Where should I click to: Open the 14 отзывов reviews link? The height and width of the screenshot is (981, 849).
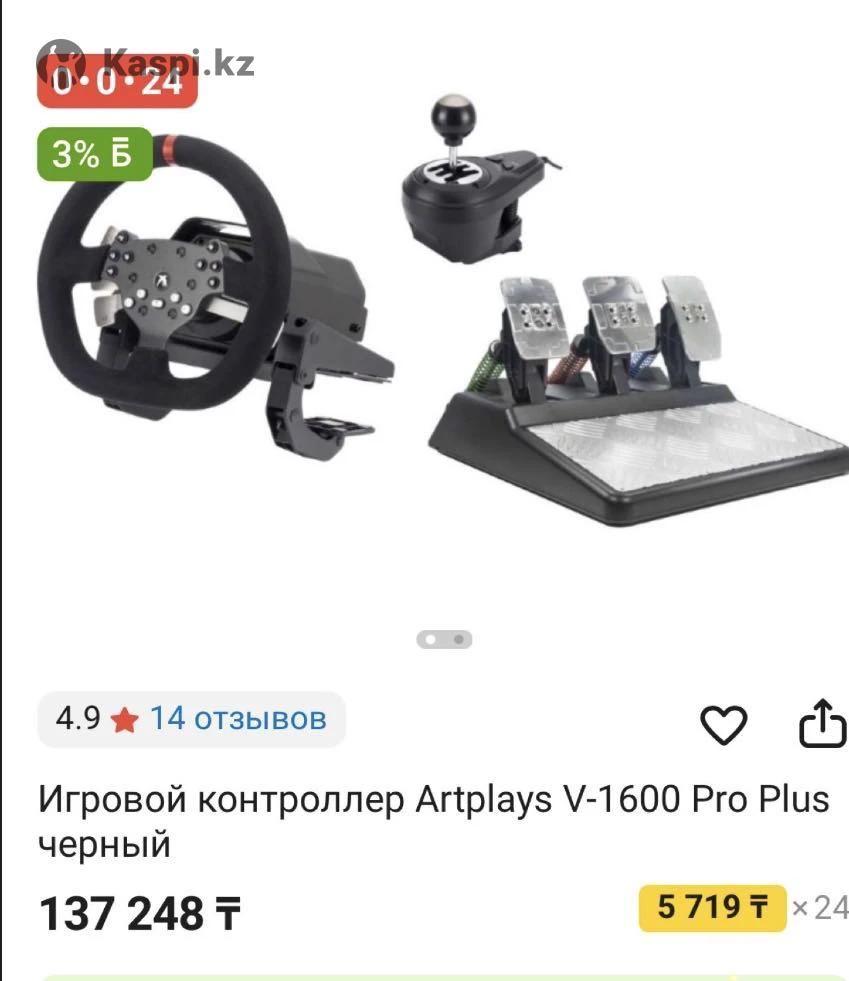point(238,718)
